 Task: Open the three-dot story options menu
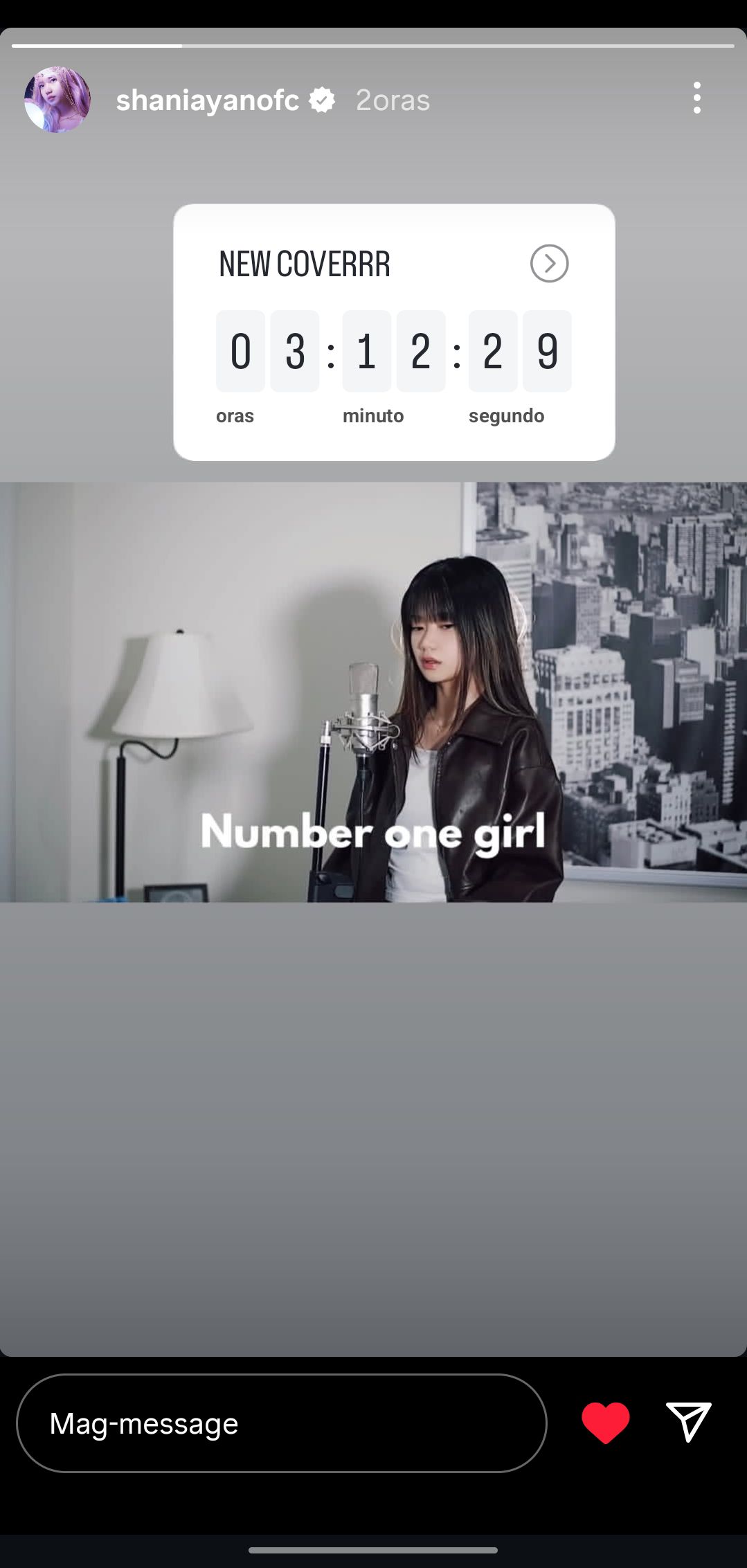pyautogui.click(x=696, y=98)
